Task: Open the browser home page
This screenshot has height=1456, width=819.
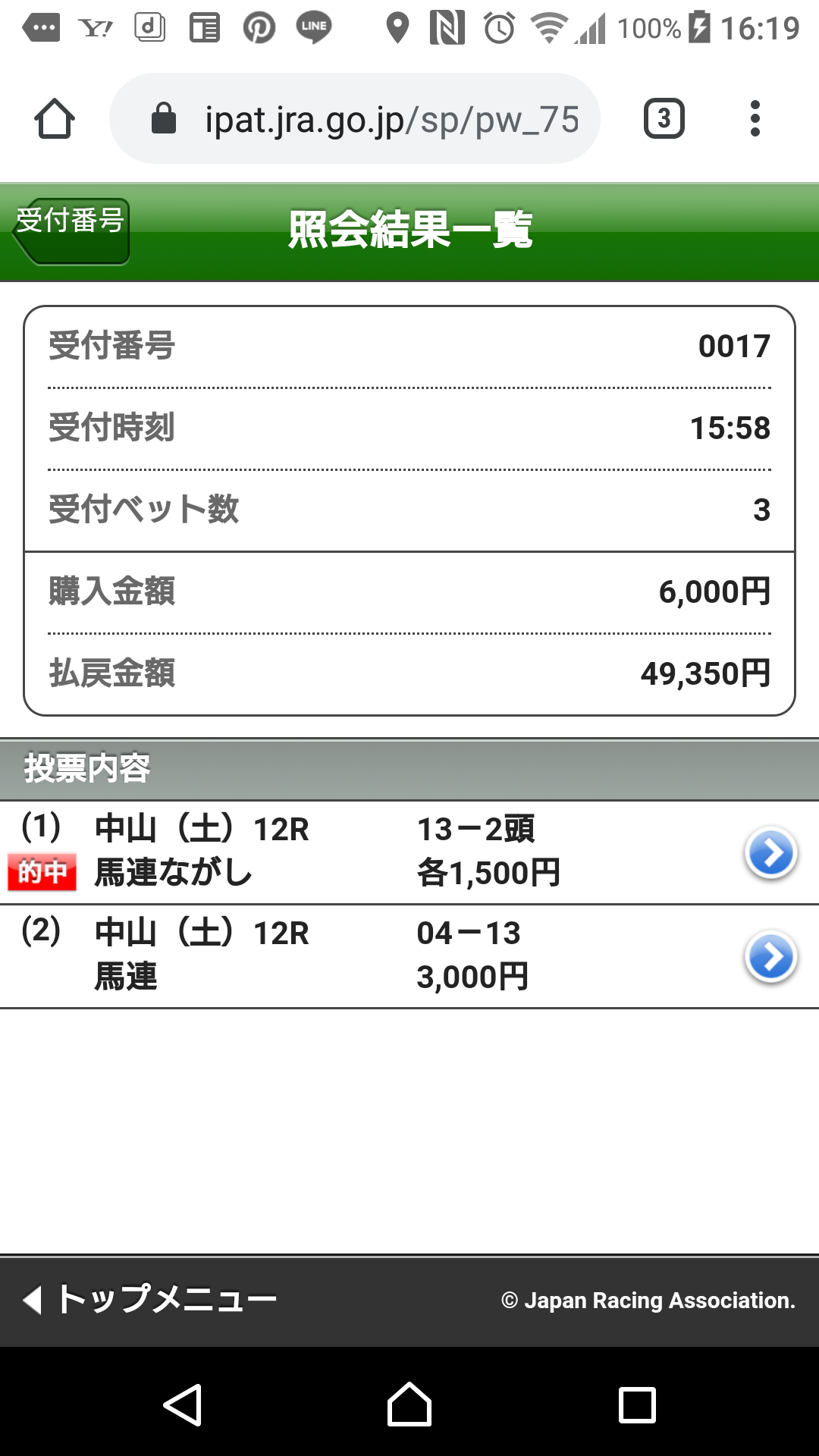Action: (x=55, y=119)
